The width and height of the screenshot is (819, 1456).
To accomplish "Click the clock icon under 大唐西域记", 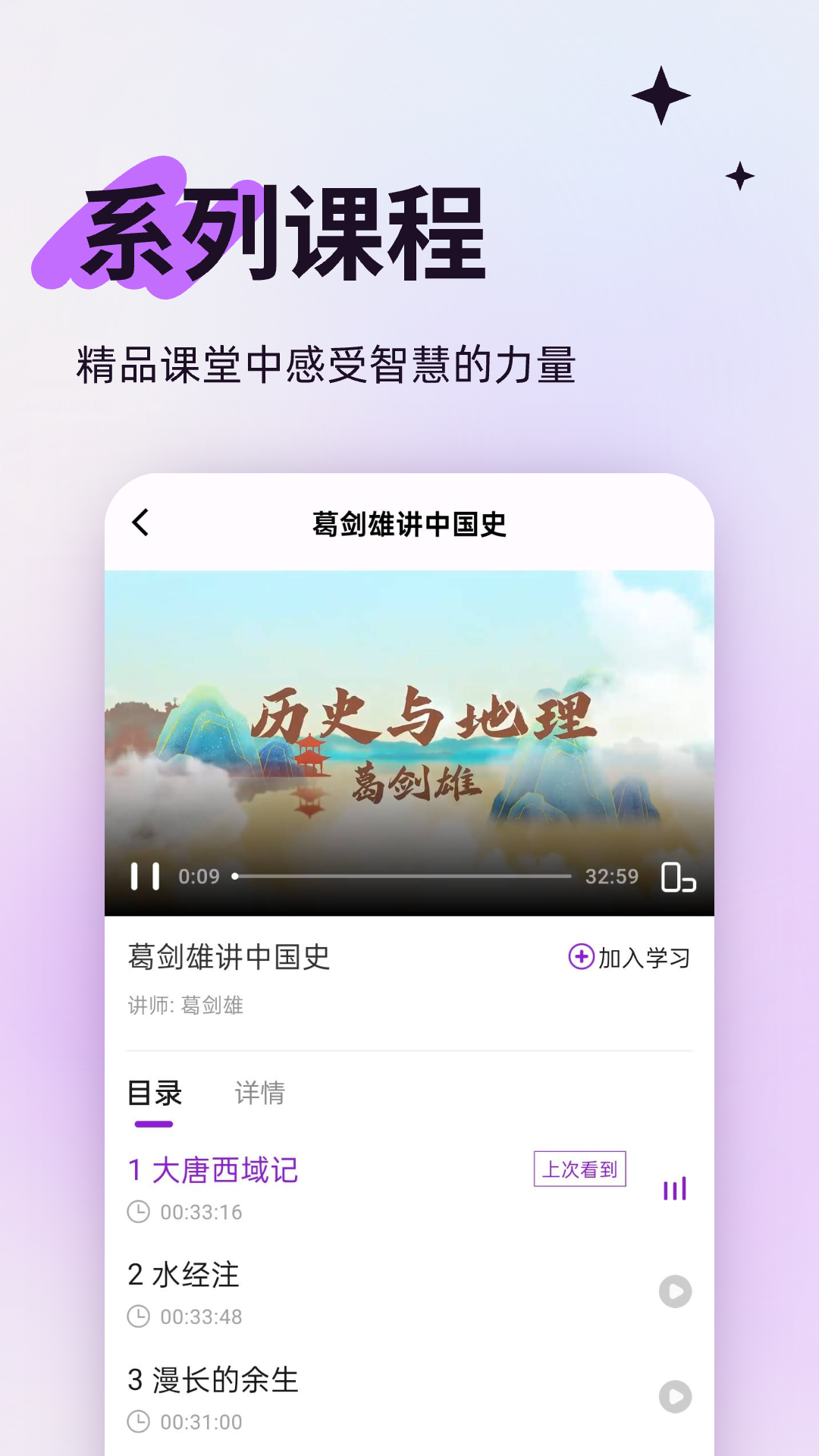I will tap(140, 1211).
